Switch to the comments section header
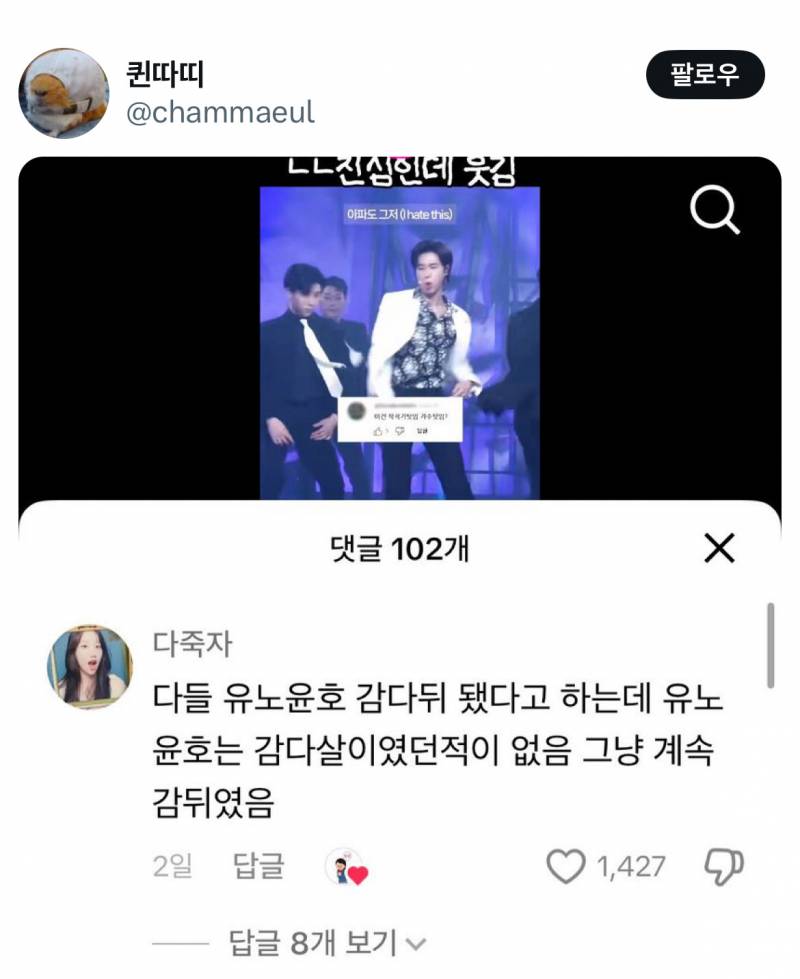Viewport: 800px width, 979px height. pos(400,549)
